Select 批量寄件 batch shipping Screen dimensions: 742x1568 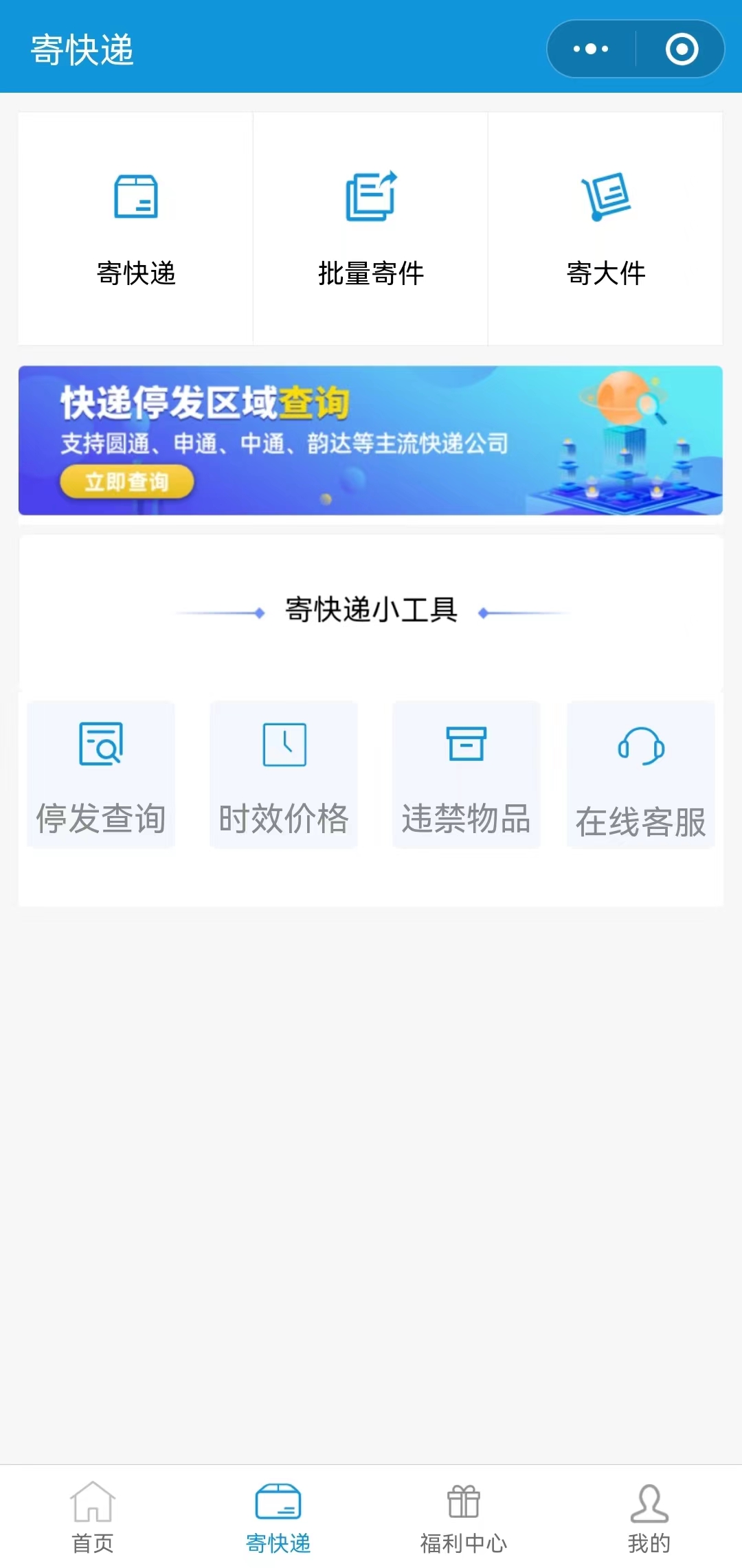click(x=370, y=229)
